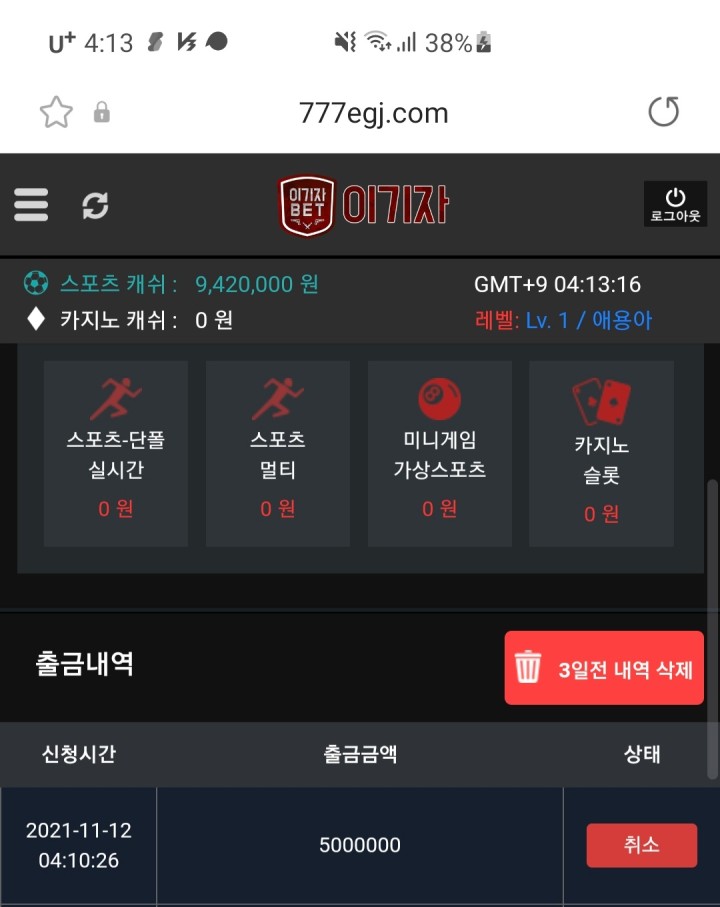720x907 pixels.
Task: Open the 스포츠 멀티 card
Action: pyautogui.click(x=277, y=453)
